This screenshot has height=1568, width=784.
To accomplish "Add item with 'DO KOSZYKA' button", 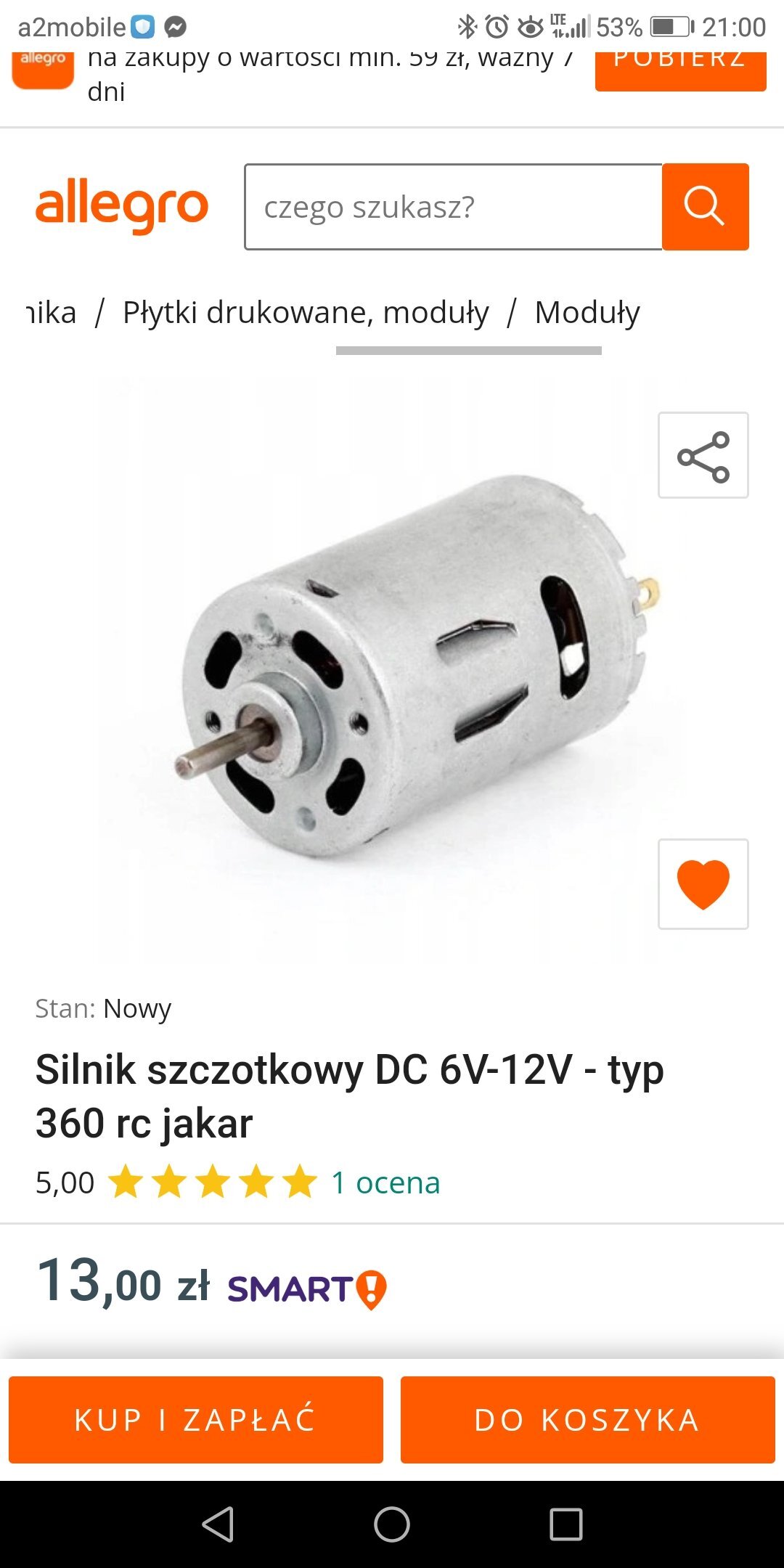I will coord(588,1420).
